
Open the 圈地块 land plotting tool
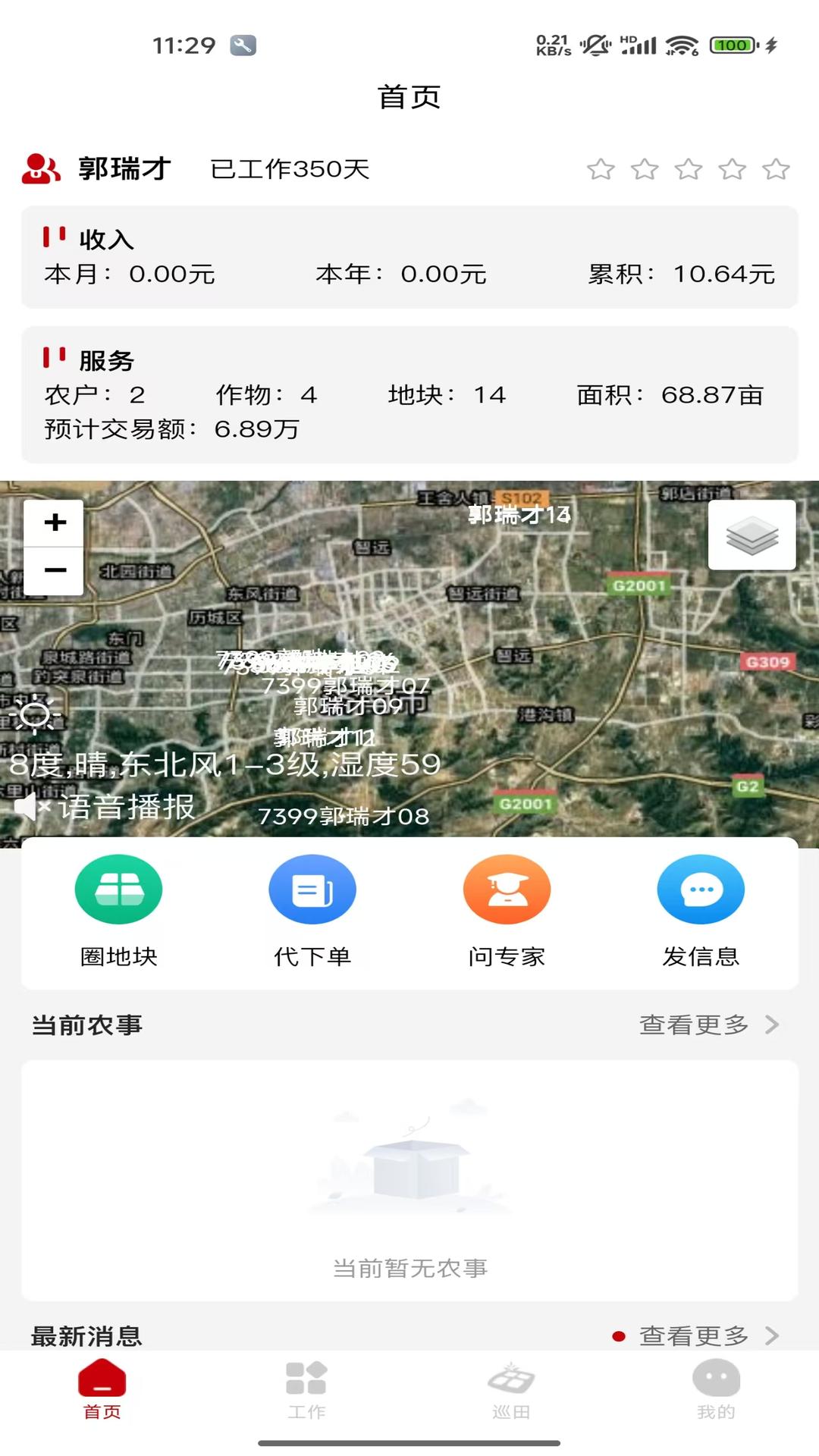coord(118,889)
